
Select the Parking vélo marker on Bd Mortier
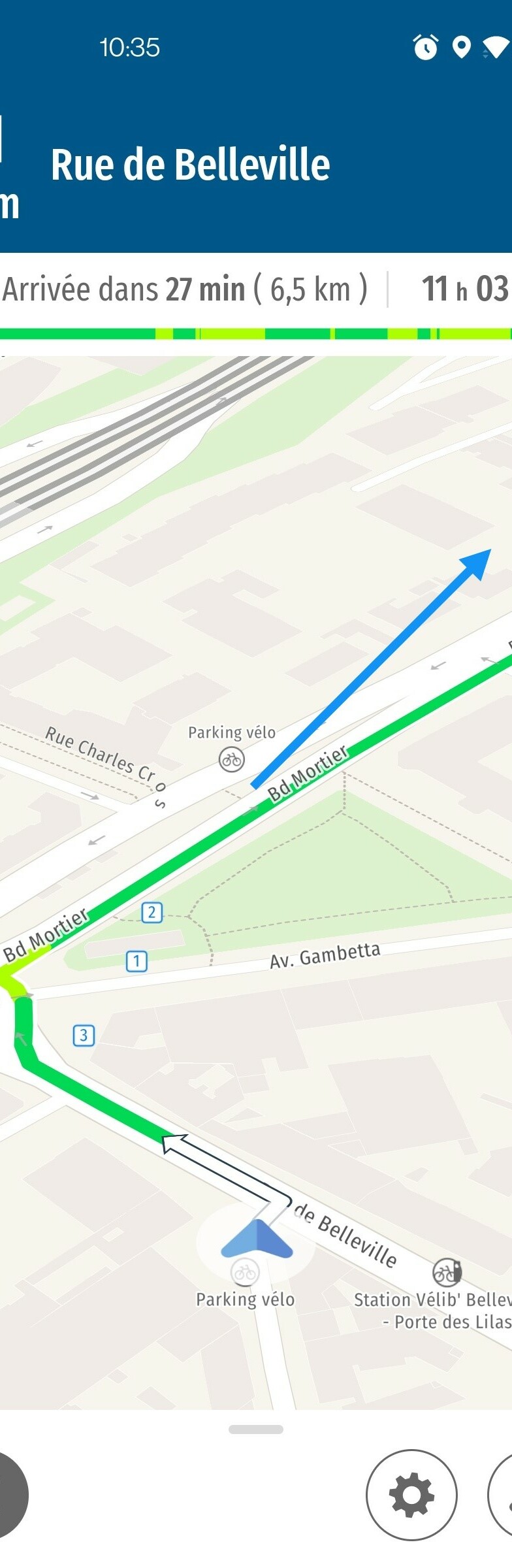231,759
